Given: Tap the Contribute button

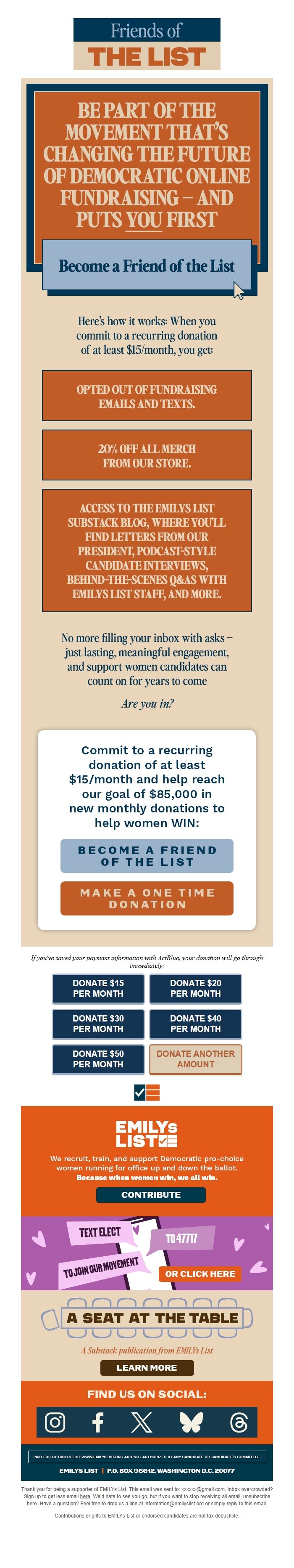Looking at the screenshot, I should point(151,1194).
